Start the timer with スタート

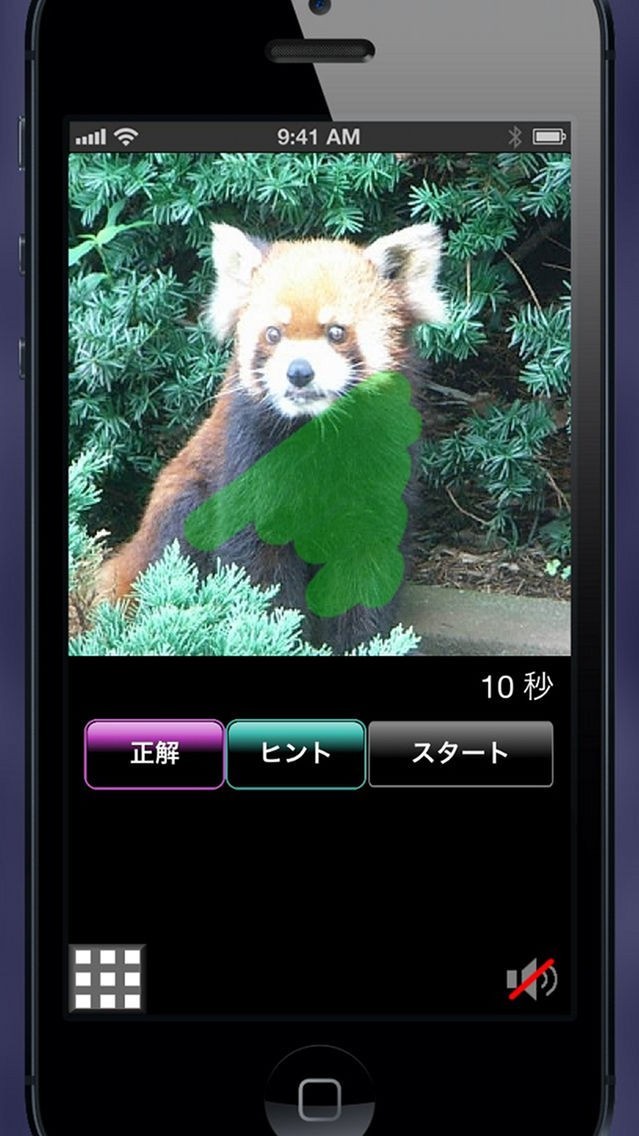click(x=460, y=754)
